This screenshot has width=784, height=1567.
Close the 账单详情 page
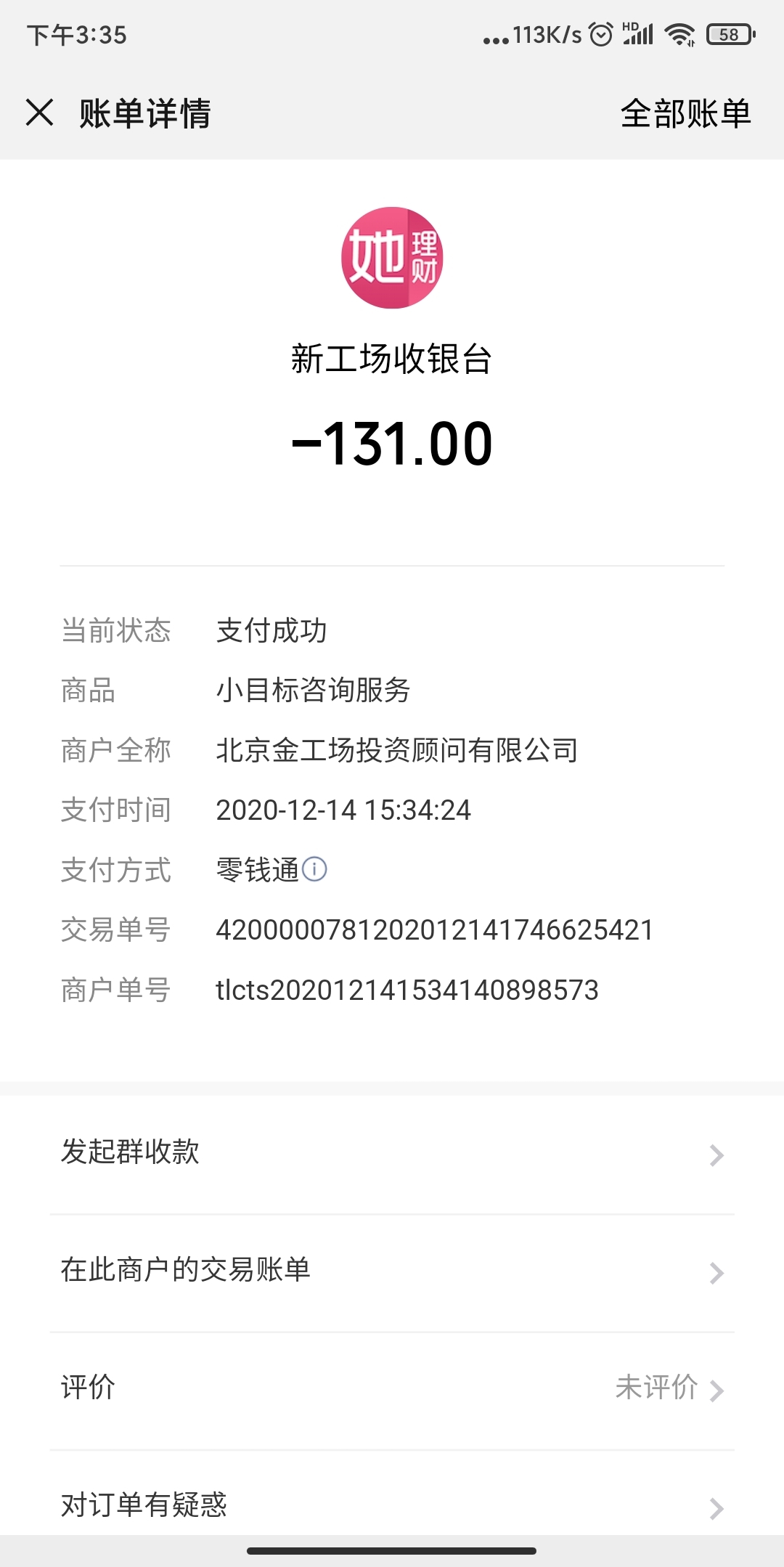coord(40,113)
